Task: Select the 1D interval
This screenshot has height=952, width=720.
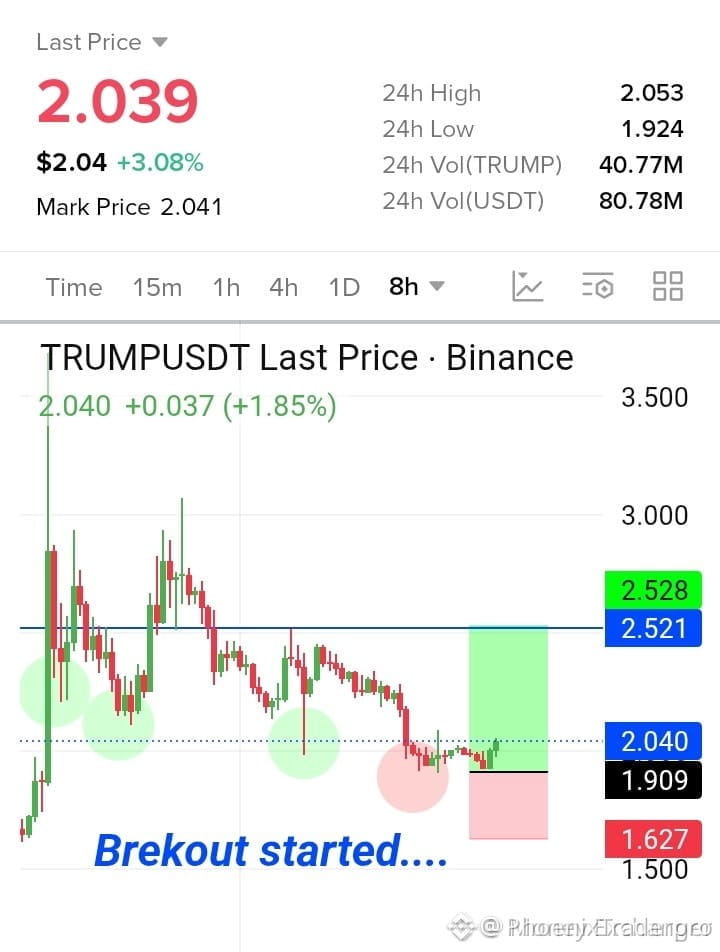Action: coord(344,287)
